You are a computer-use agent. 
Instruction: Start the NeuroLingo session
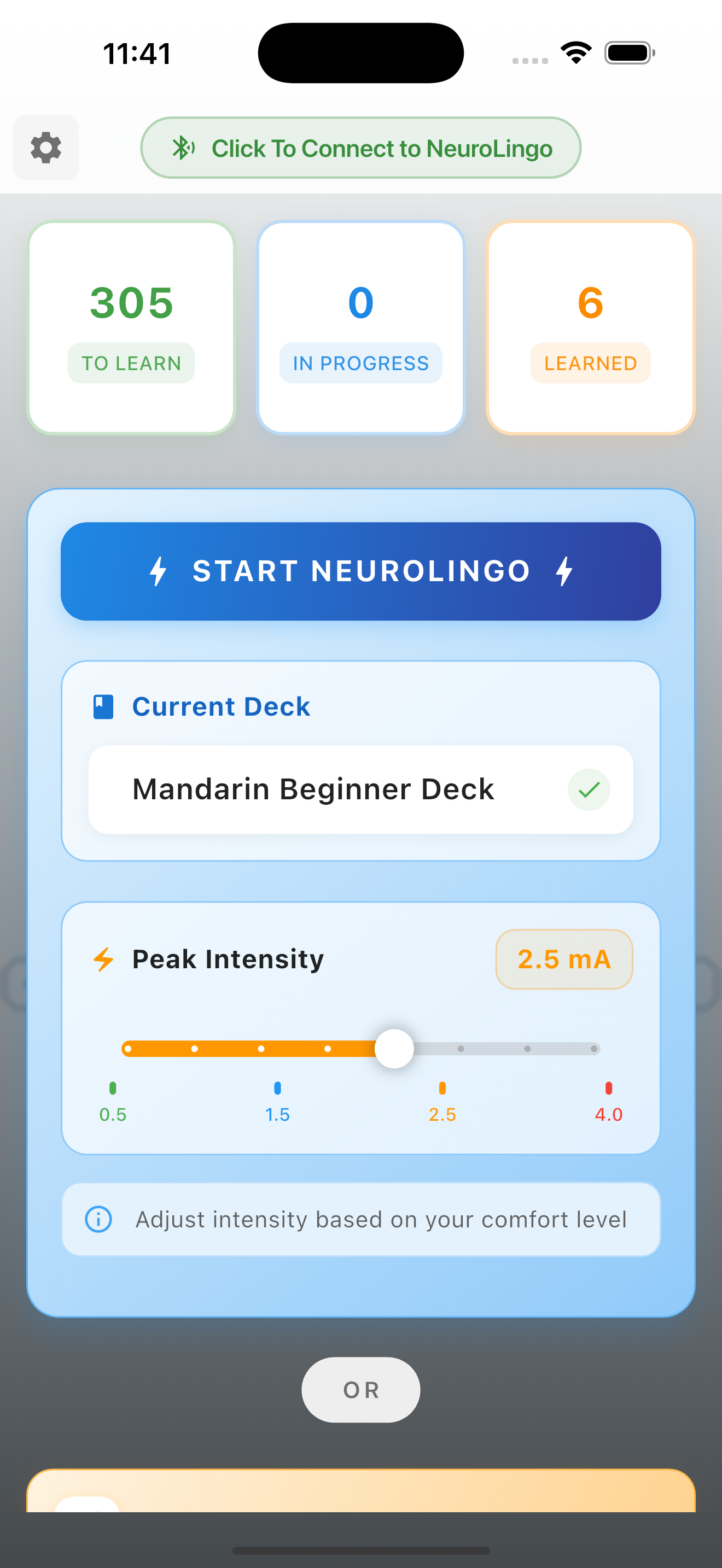360,571
